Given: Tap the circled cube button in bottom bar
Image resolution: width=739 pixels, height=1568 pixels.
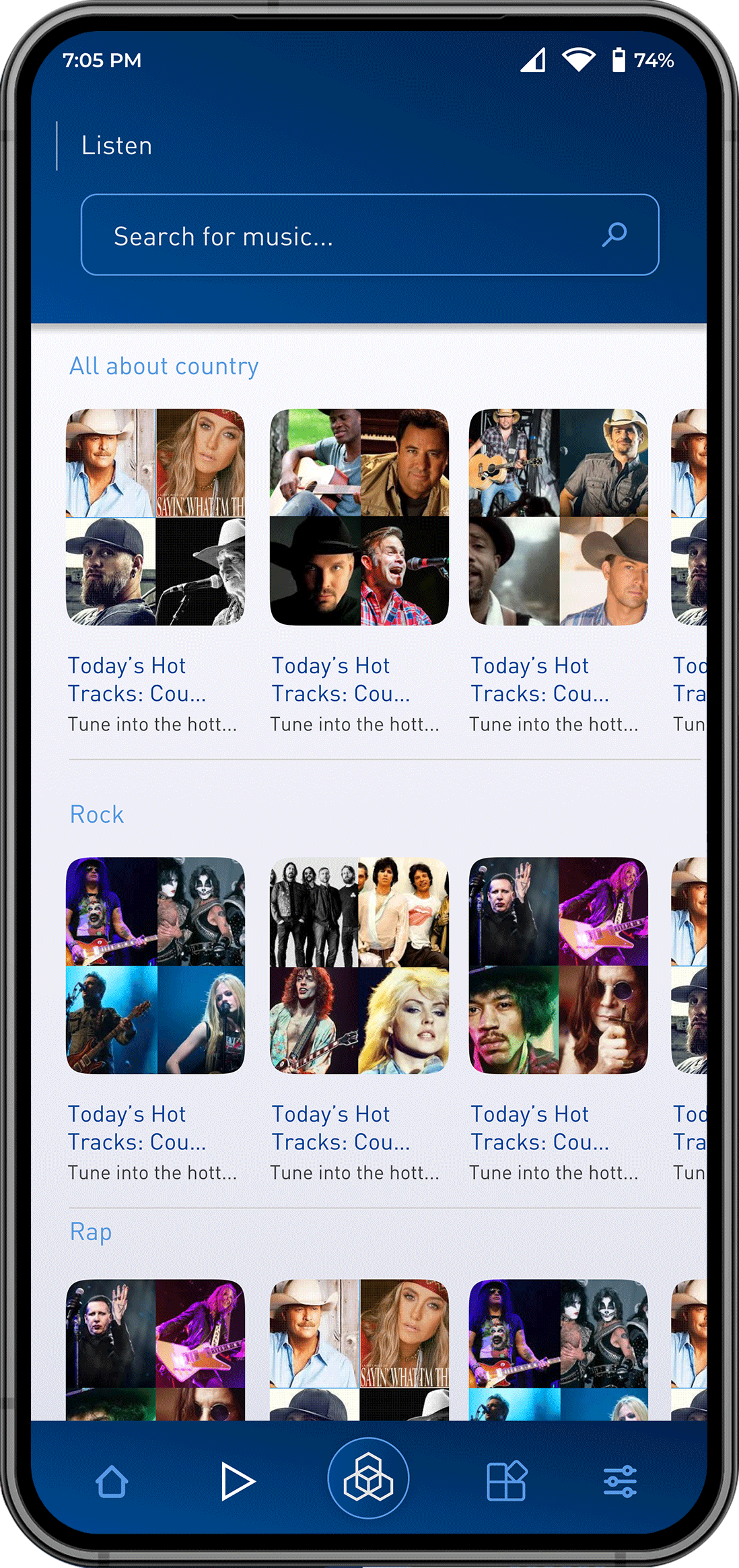Looking at the screenshot, I should (368, 1478).
